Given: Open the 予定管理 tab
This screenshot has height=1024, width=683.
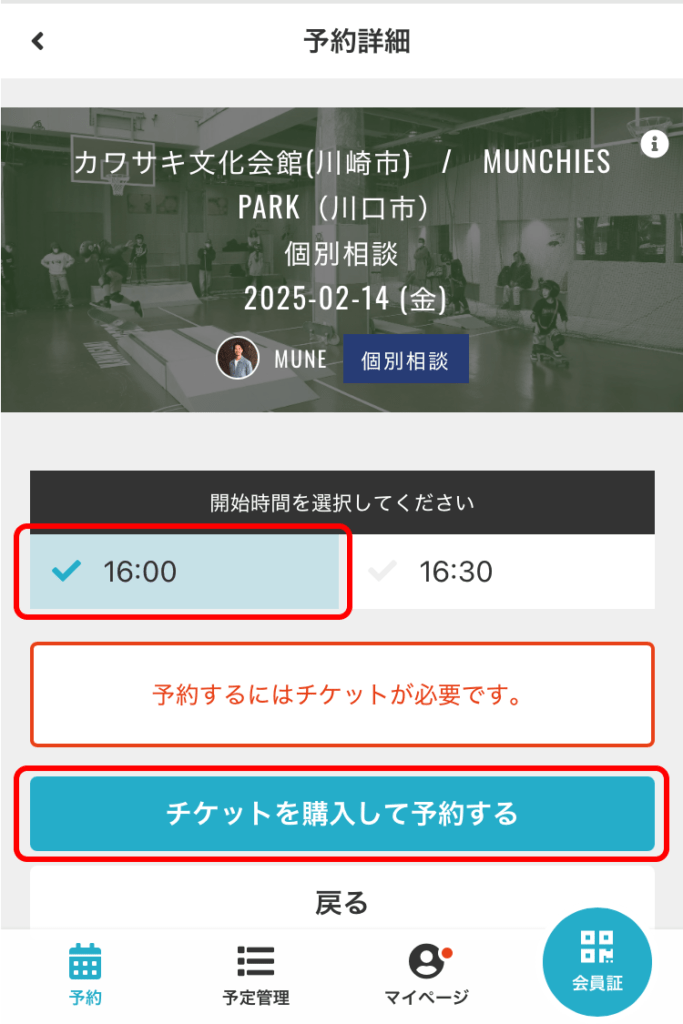Looking at the screenshot, I should pos(256,975).
